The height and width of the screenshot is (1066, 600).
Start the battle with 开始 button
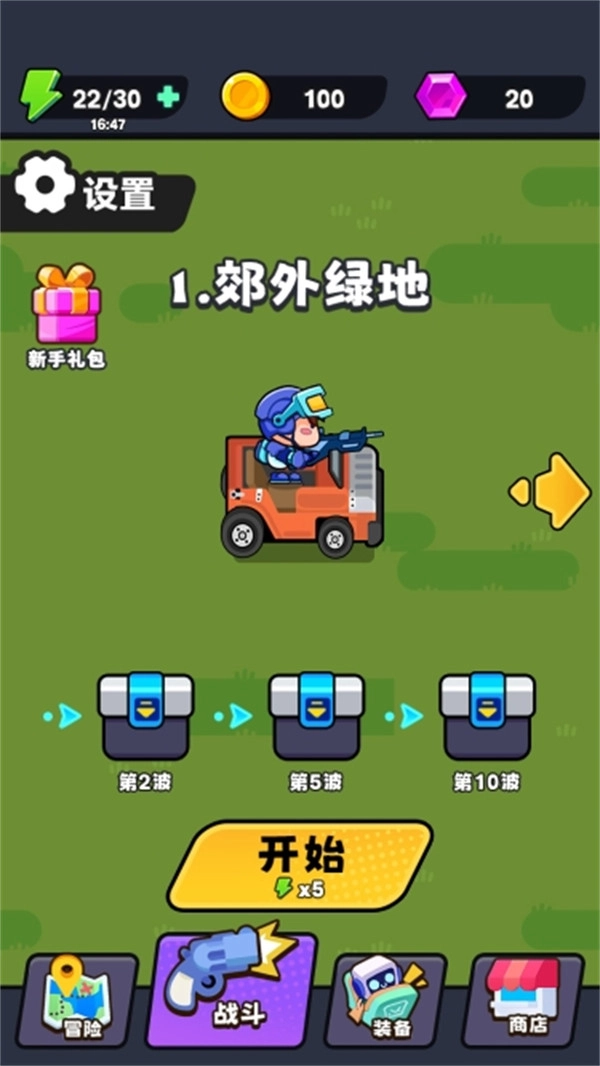click(300, 865)
